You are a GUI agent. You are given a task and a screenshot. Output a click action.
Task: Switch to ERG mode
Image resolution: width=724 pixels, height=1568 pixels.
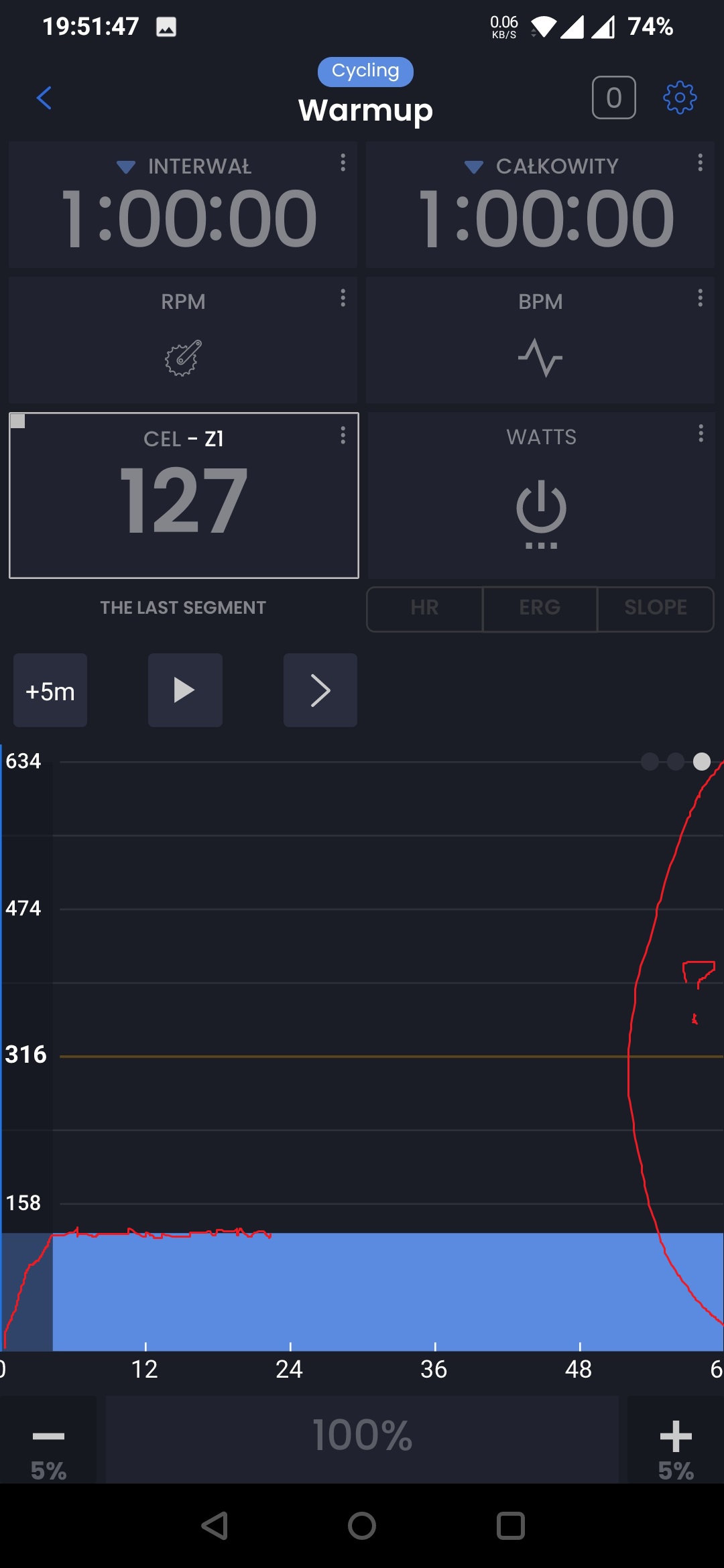540,608
